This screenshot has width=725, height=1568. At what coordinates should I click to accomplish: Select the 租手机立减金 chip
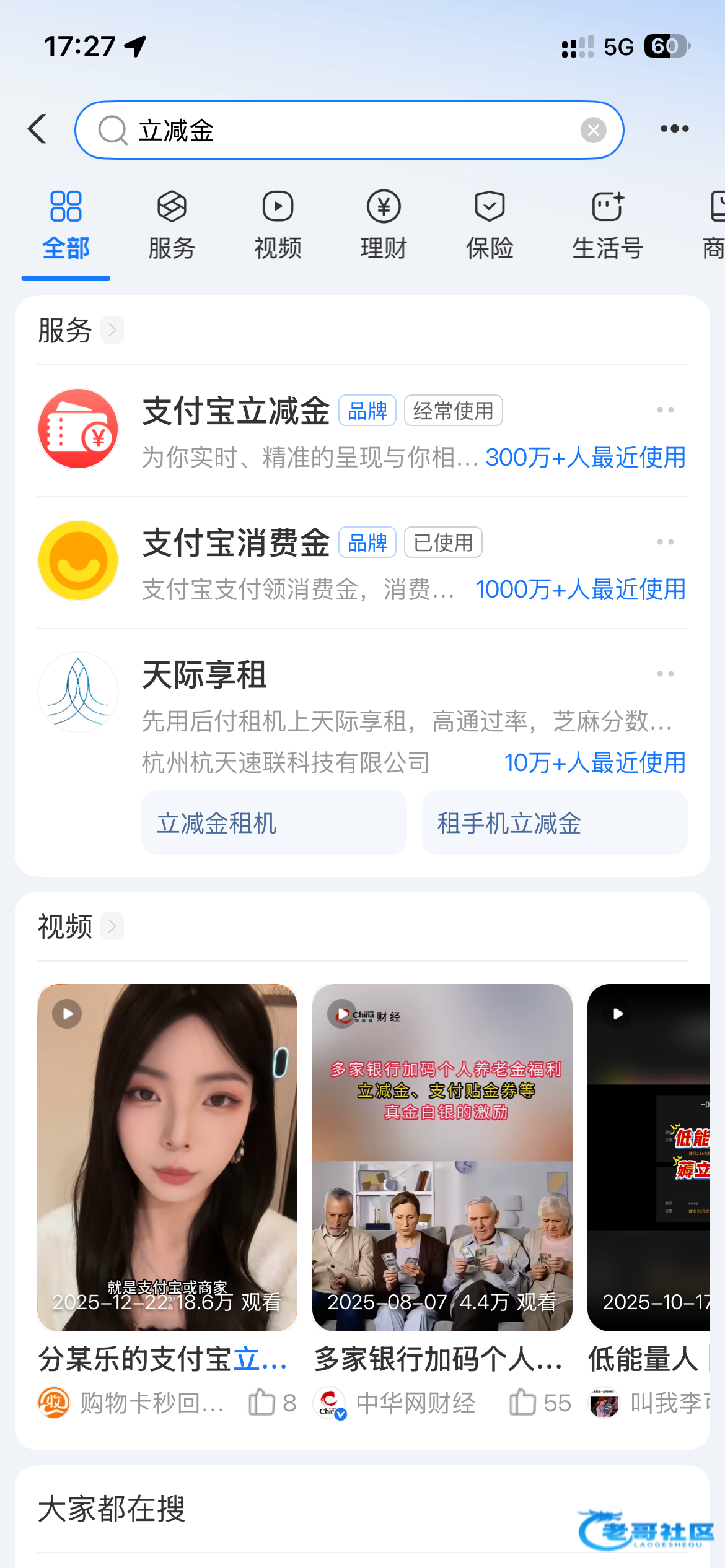click(x=554, y=823)
